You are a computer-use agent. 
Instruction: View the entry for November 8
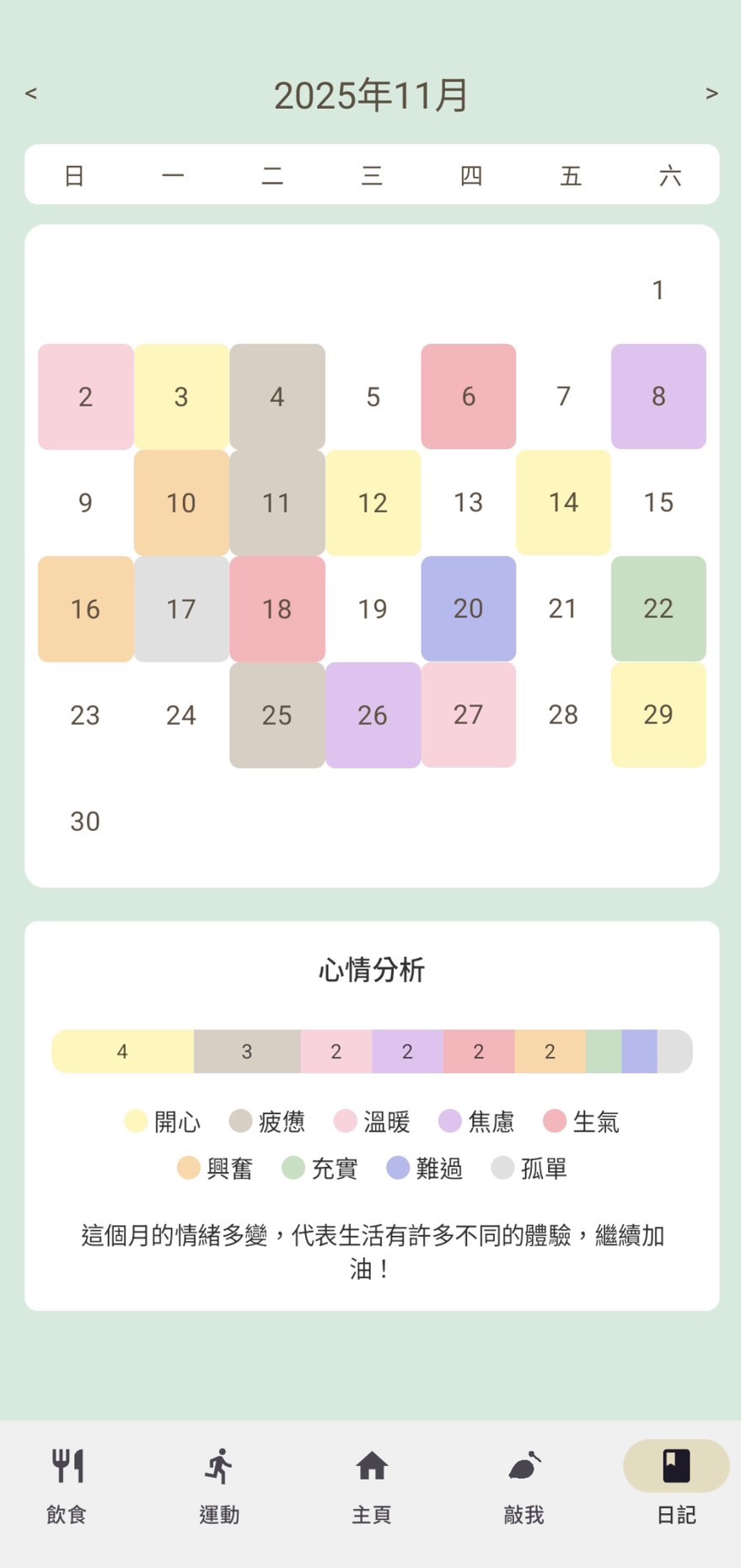tap(658, 397)
